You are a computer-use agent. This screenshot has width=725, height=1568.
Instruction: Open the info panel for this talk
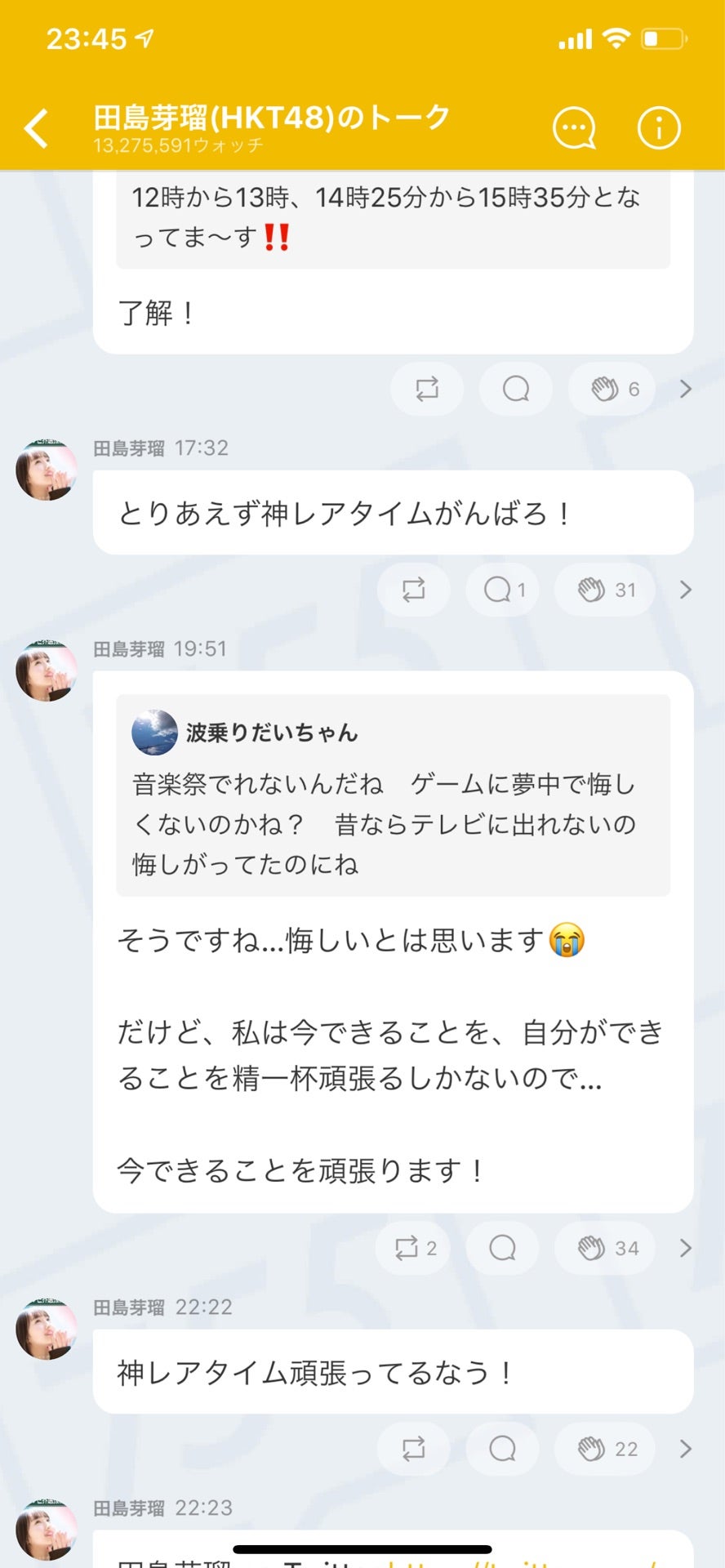tap(658, 127)
